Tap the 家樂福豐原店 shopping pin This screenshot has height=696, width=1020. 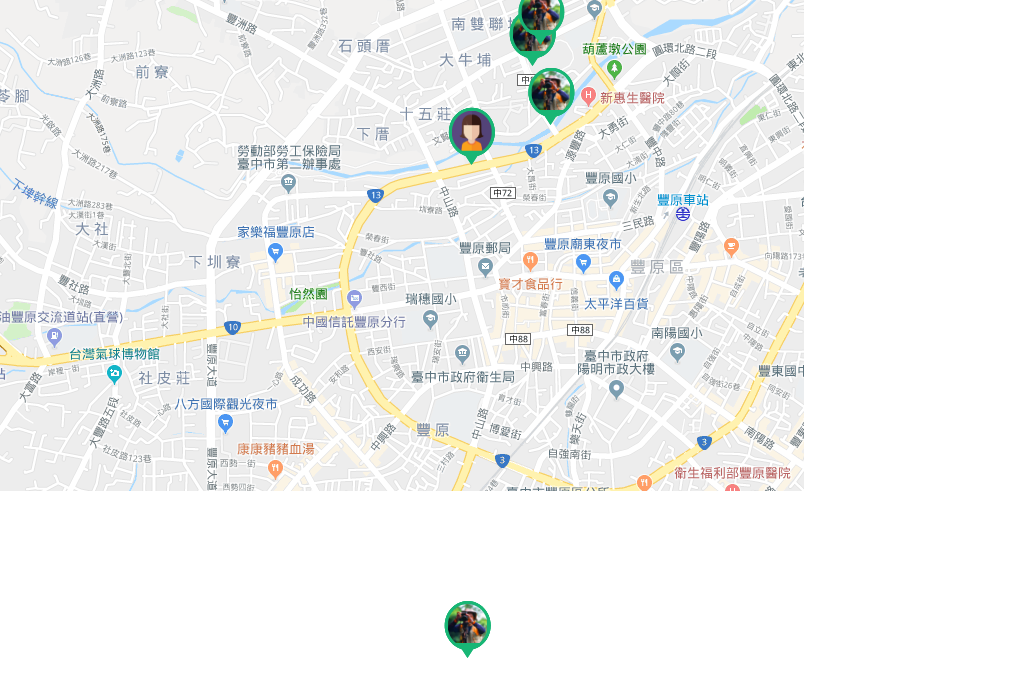275,251
